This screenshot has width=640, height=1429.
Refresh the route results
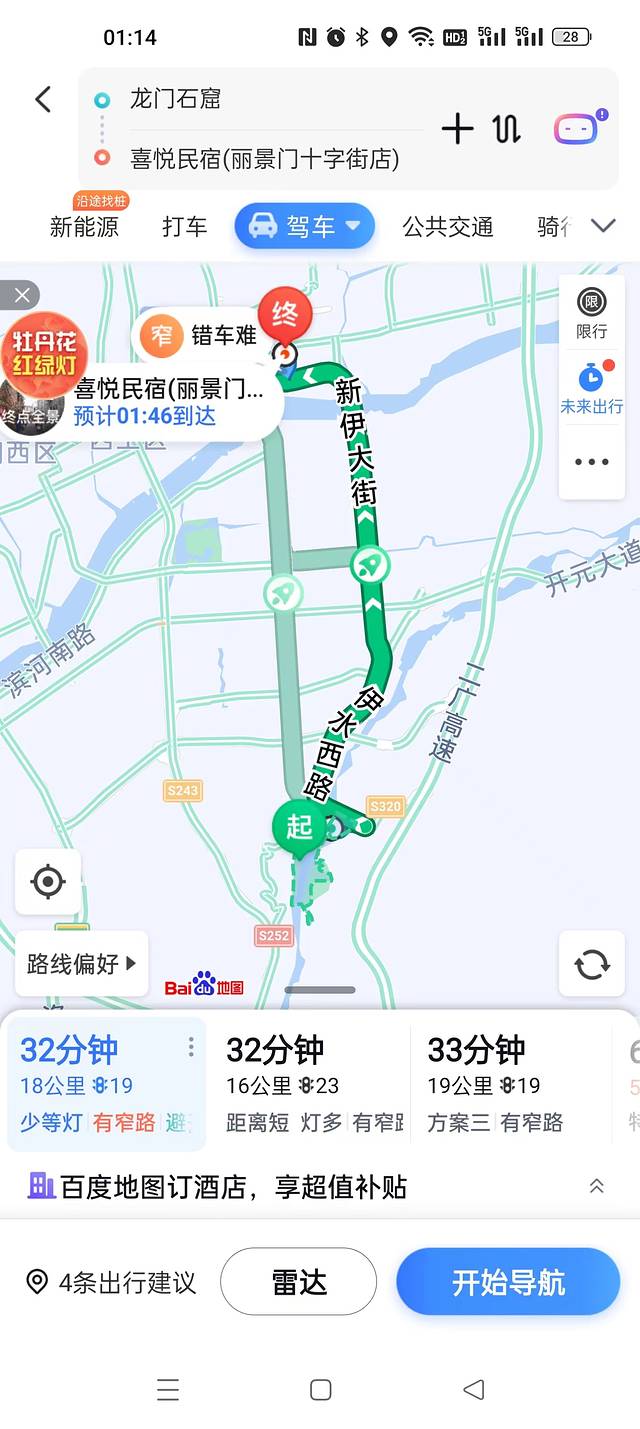[591, 964]
